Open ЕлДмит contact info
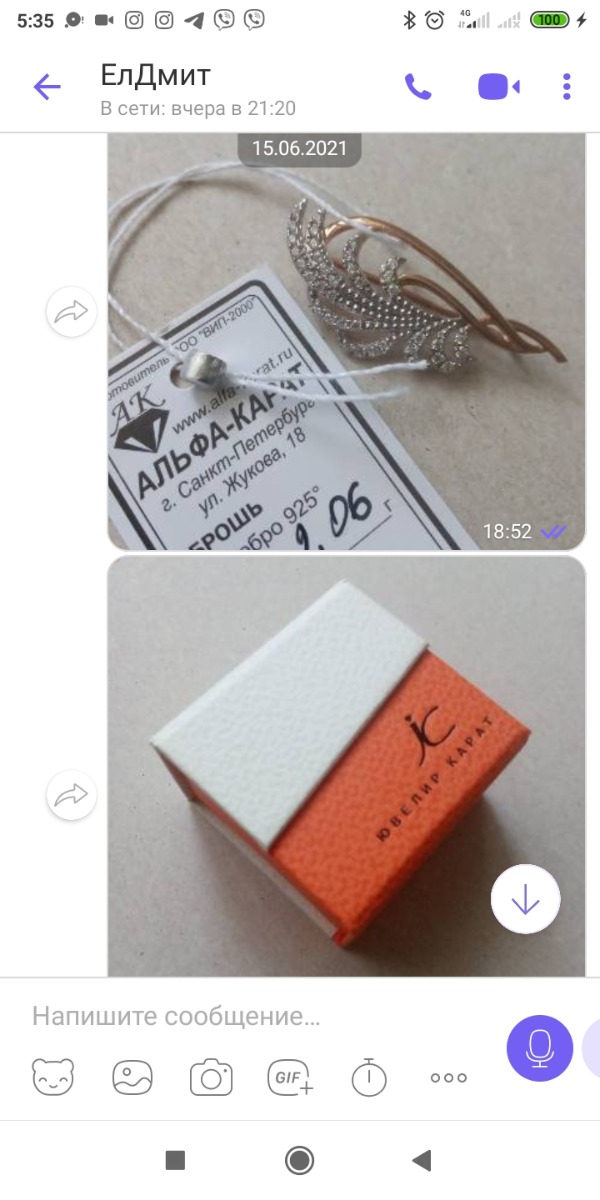The height and width of the screenshot is (1200, 600). click(x=200, y=87)
